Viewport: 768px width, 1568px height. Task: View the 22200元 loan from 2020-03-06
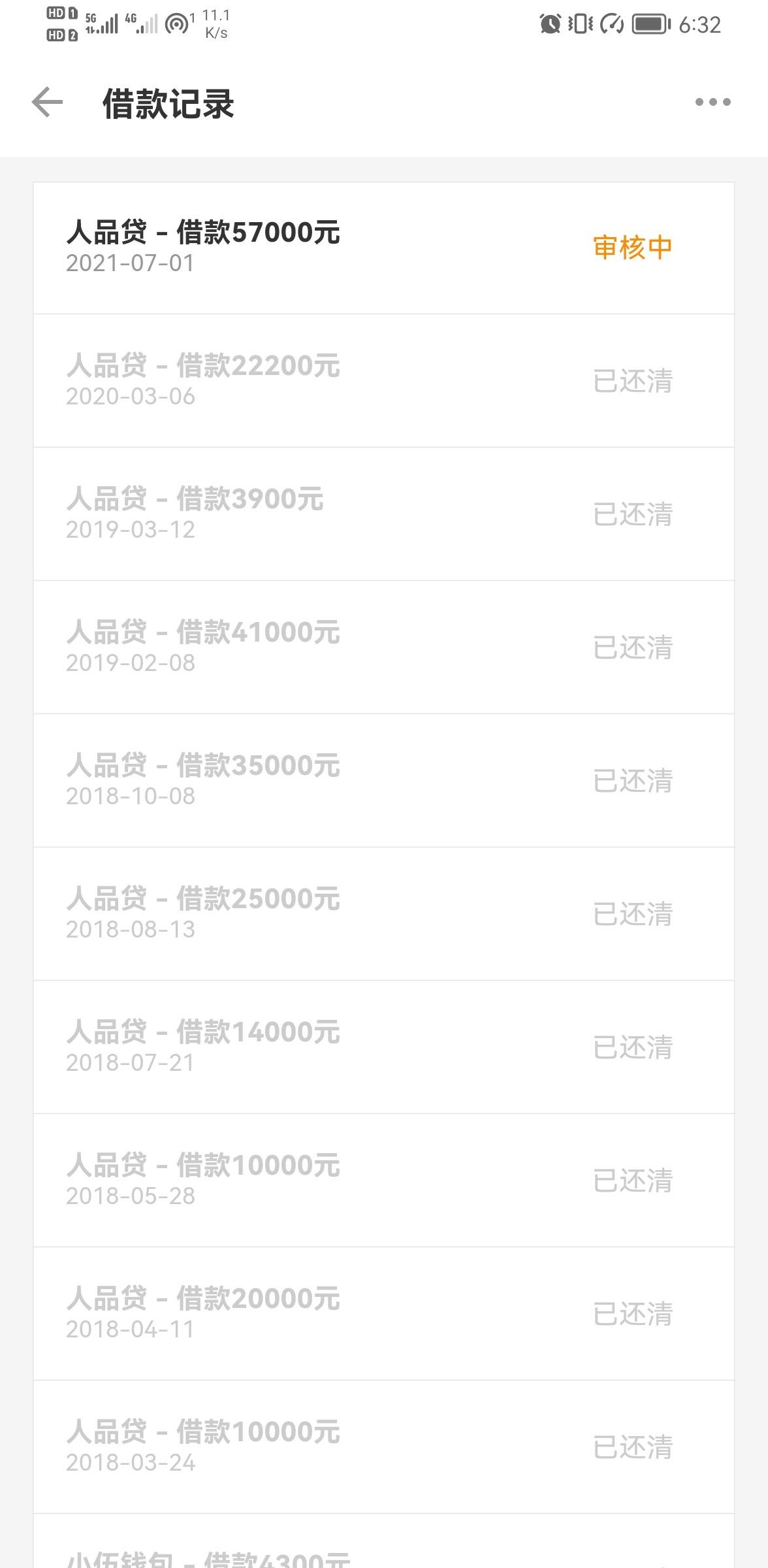pyautogui.click(x=384, y=381)
